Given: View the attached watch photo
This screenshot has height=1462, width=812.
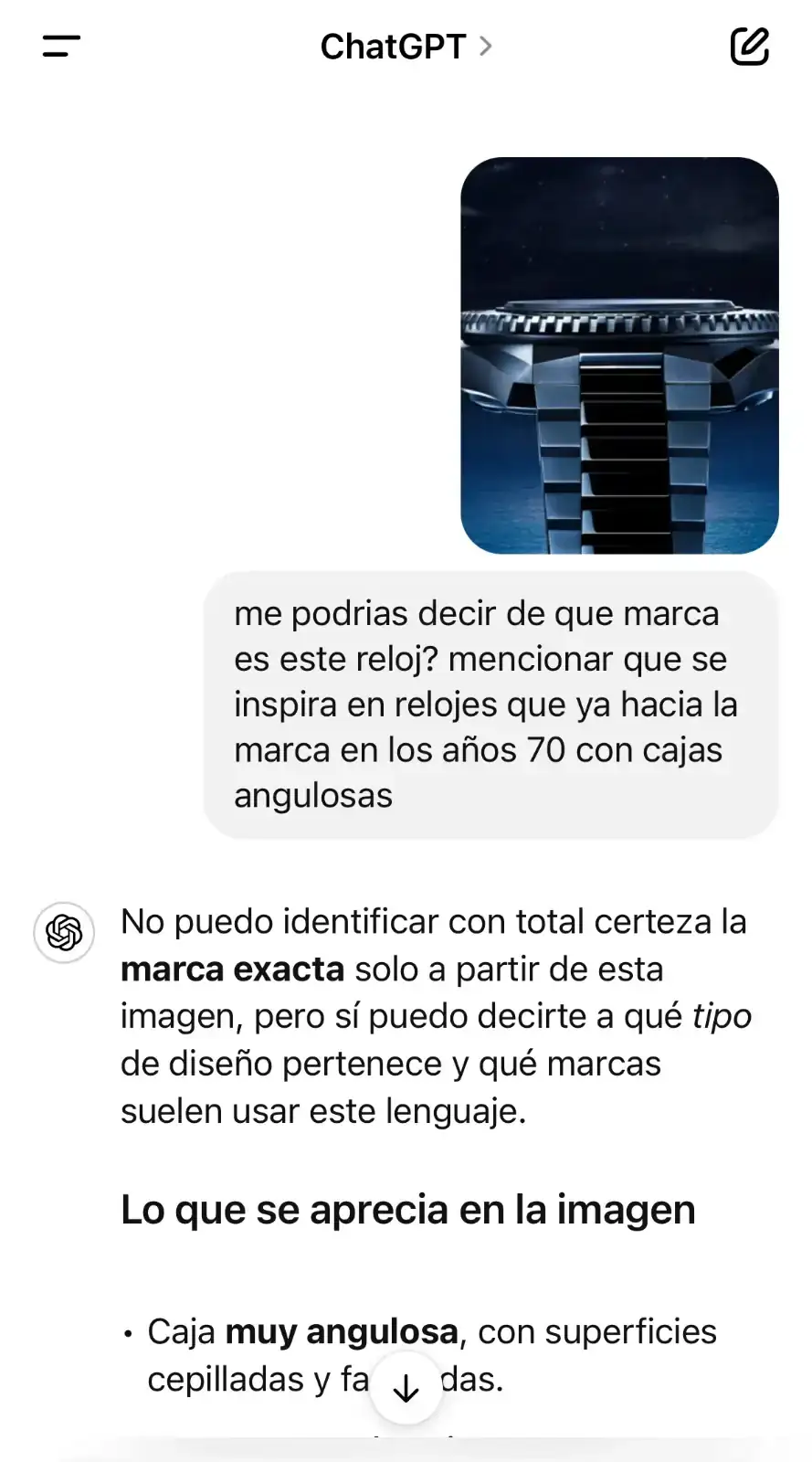Looking at the screenshot, I should (619, 355).
